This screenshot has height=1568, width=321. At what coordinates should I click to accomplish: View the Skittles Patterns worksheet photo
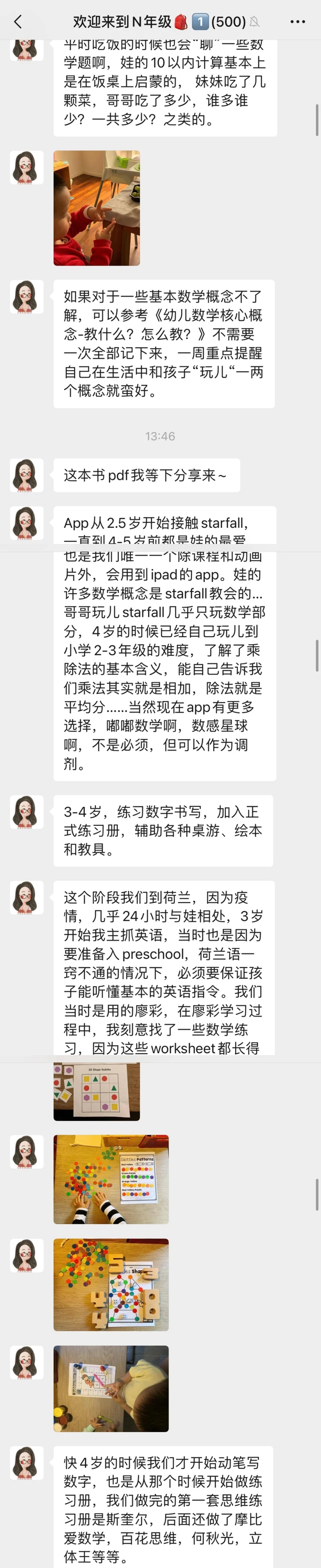[x=111, y=1179]
